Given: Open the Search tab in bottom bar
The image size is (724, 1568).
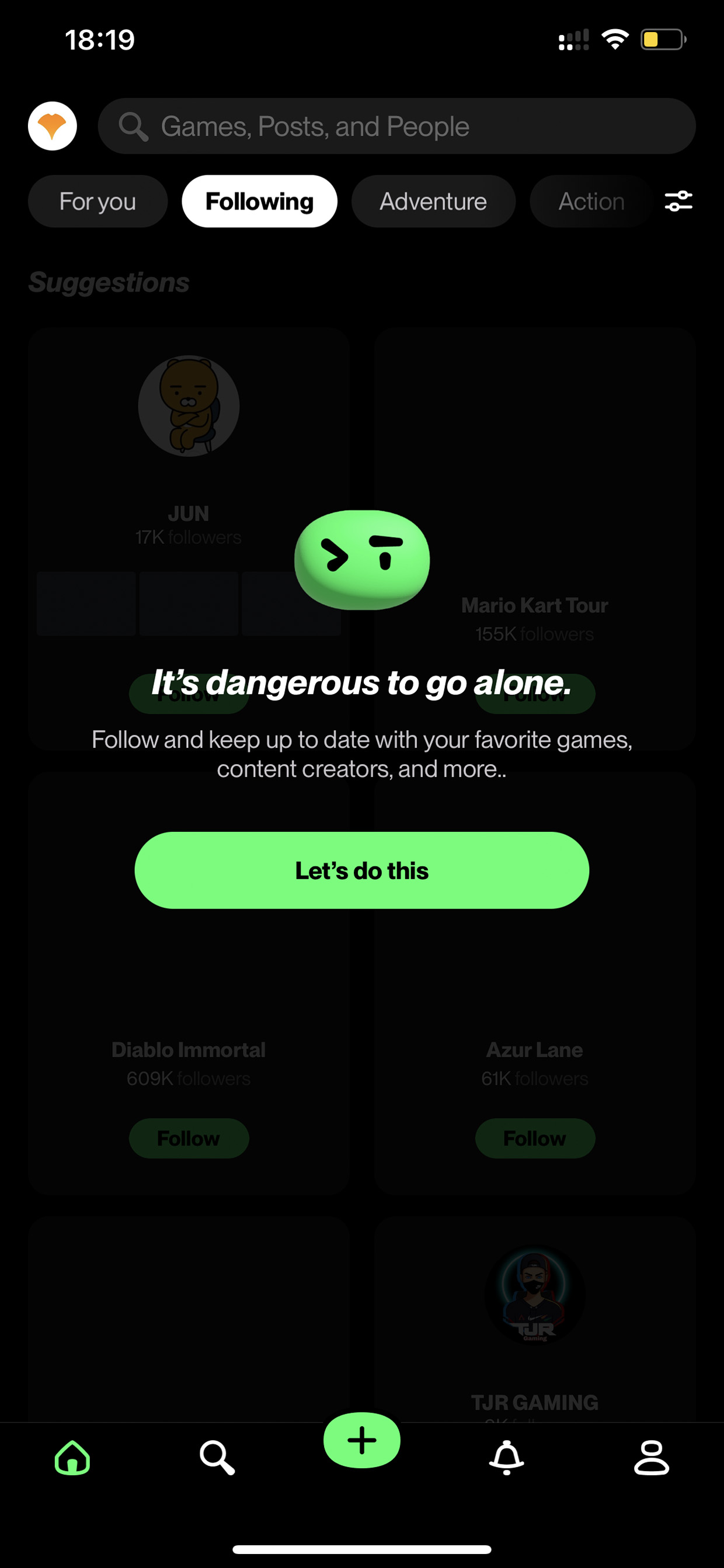Looking at the screenshot, I should 217,1458.
